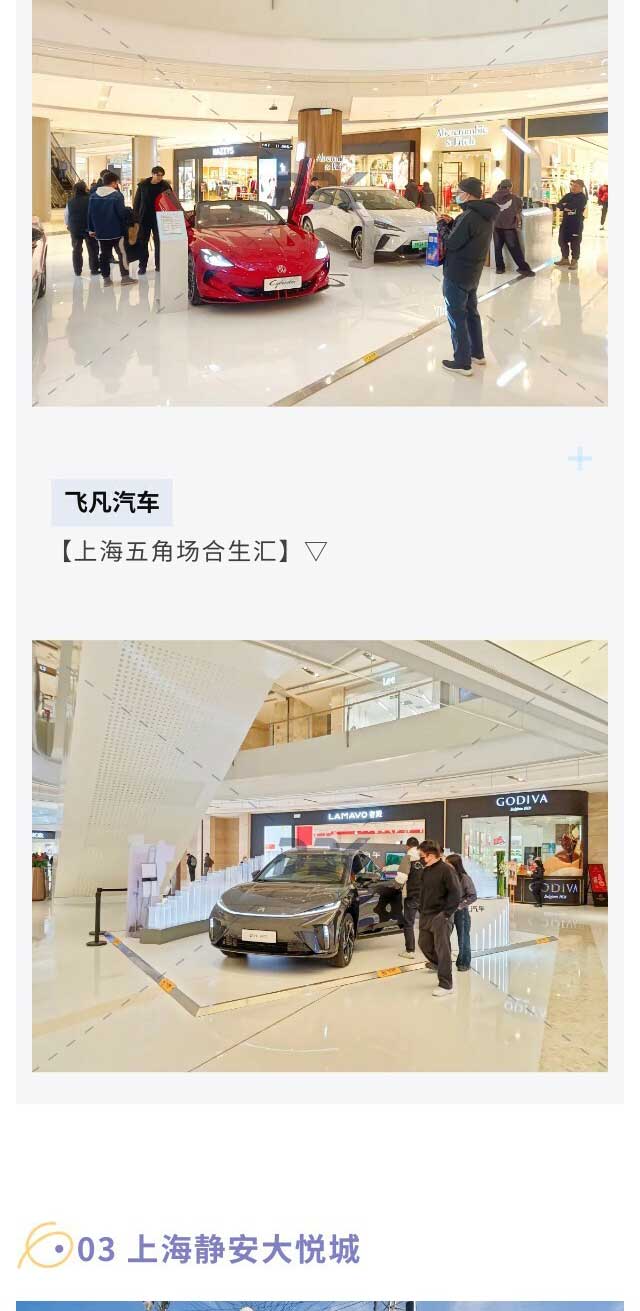640x1311 pixels.
Task: View the grey SUV photo near GODIVA
Action: pos(319,856)
